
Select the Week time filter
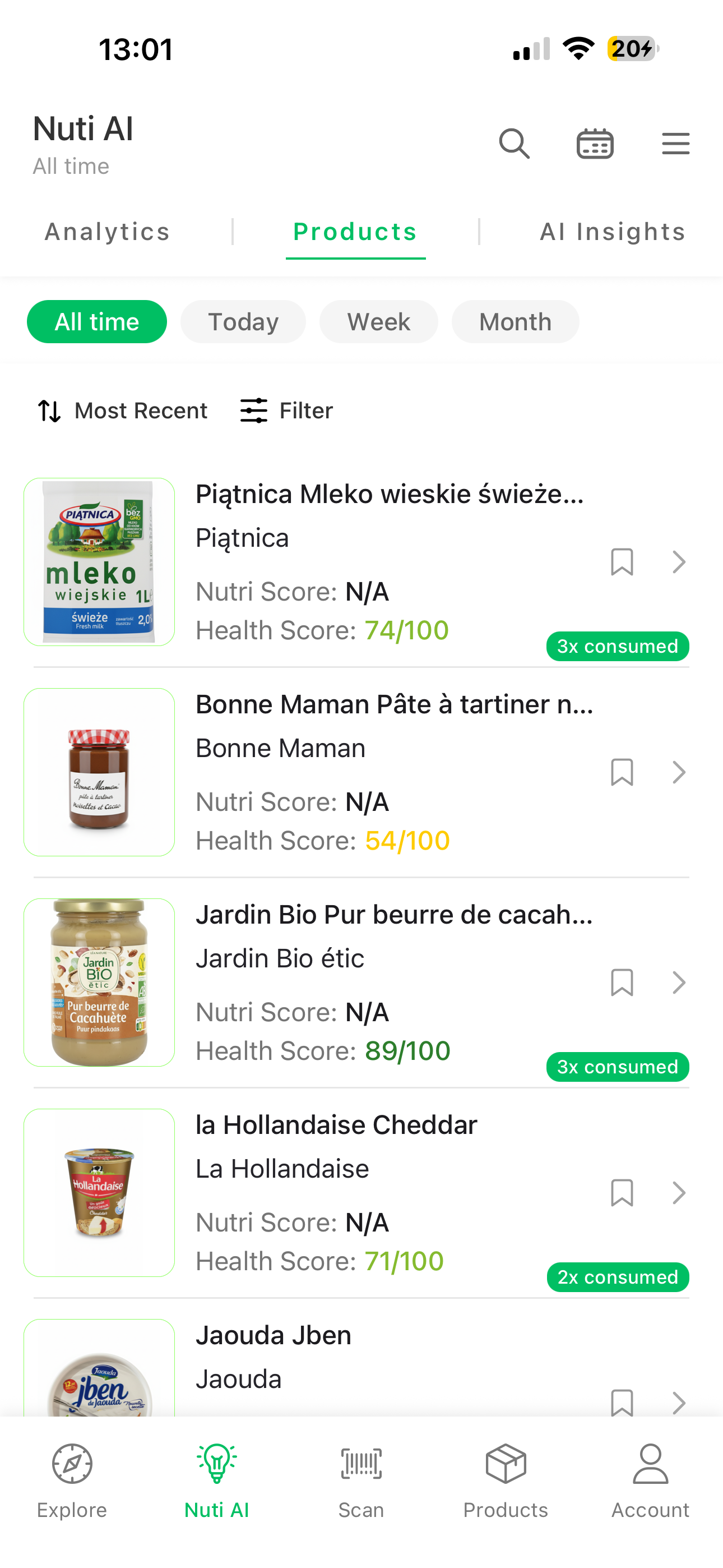pyautogui.click(x=378, y=322)
